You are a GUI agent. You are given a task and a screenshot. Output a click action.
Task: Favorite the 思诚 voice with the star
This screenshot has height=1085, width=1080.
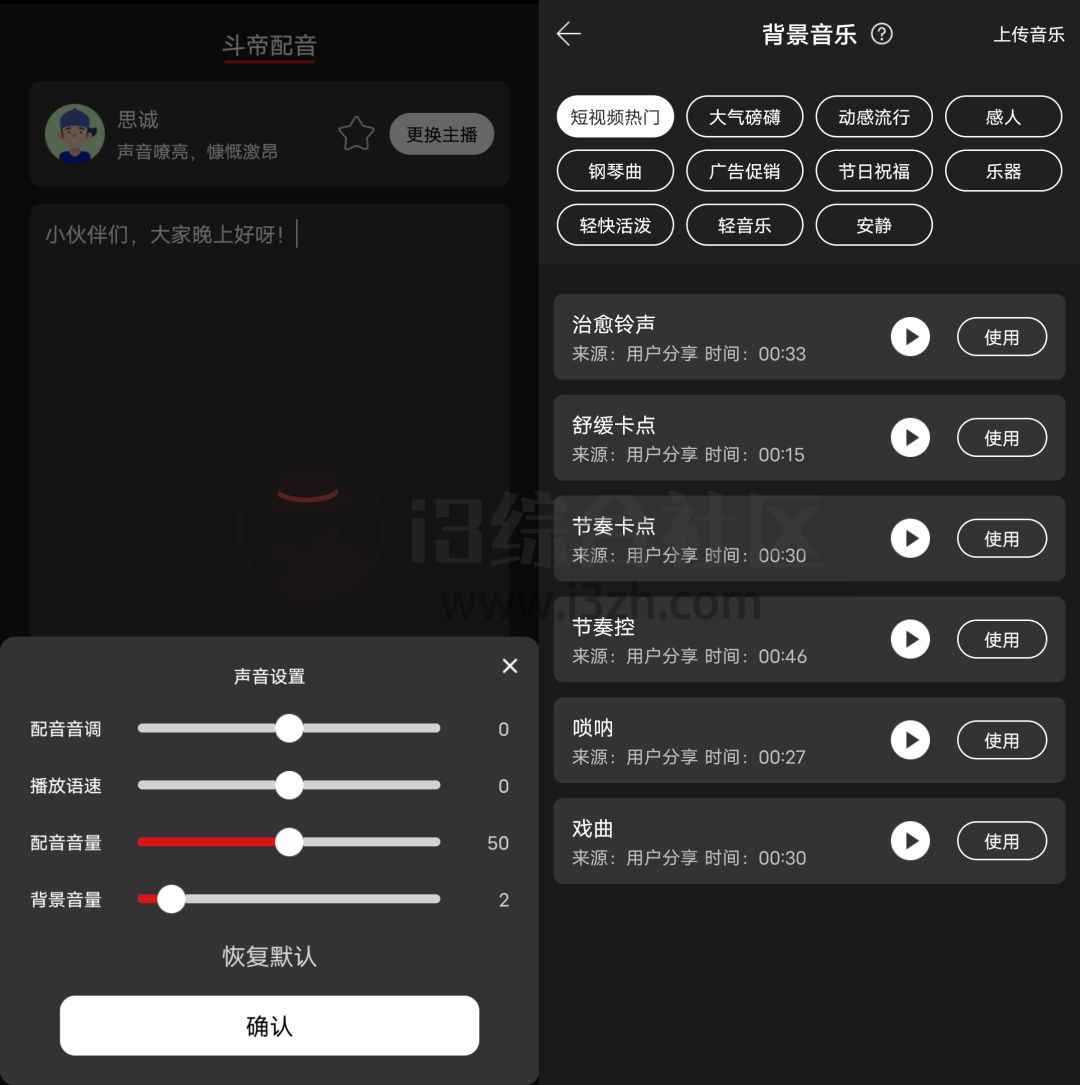356,134
